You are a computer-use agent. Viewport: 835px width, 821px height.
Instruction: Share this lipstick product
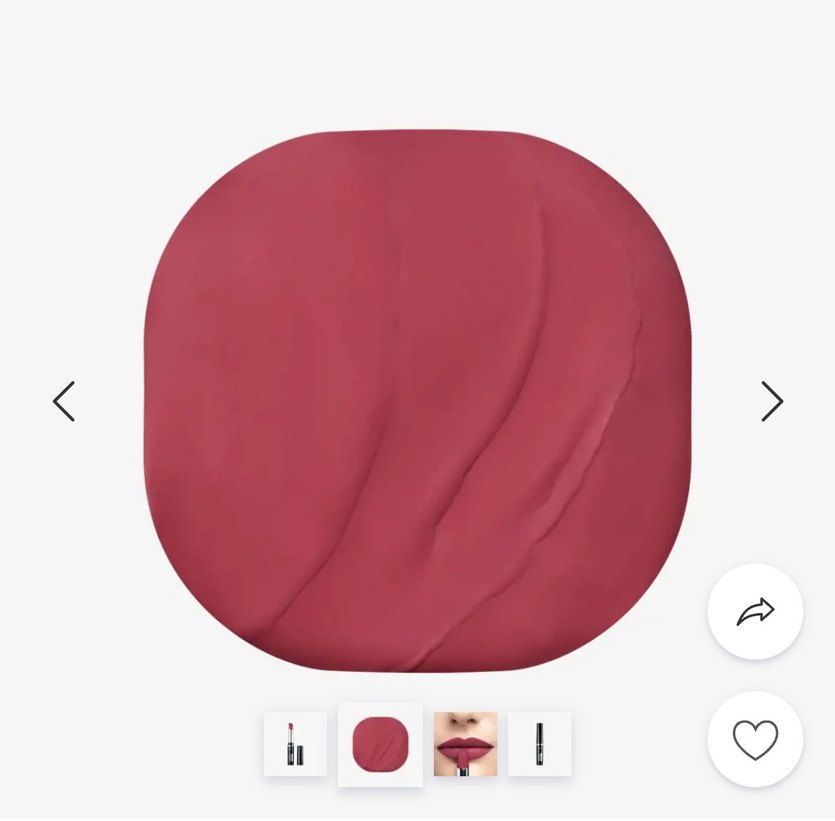755,611
